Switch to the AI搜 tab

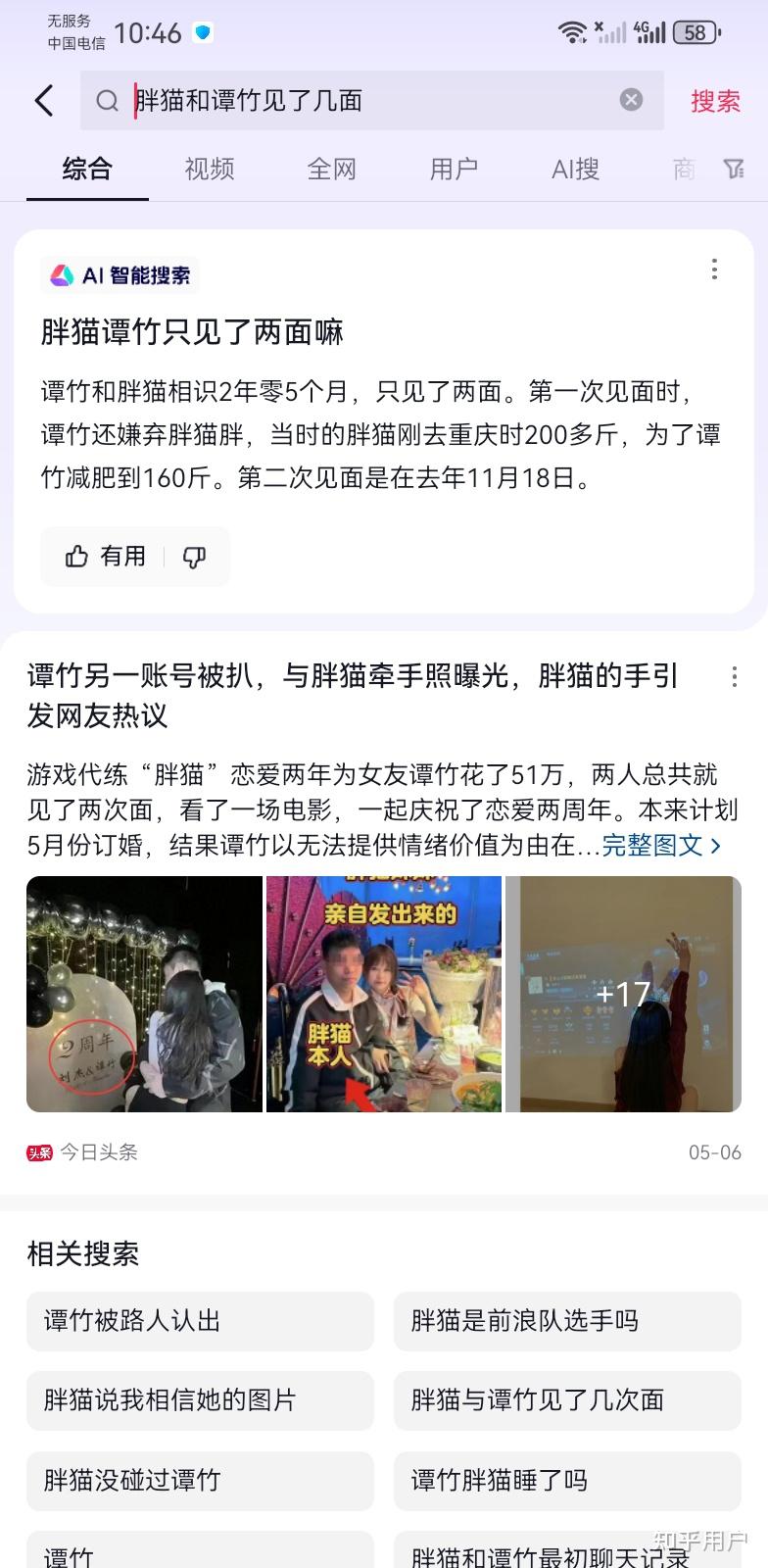575,169
